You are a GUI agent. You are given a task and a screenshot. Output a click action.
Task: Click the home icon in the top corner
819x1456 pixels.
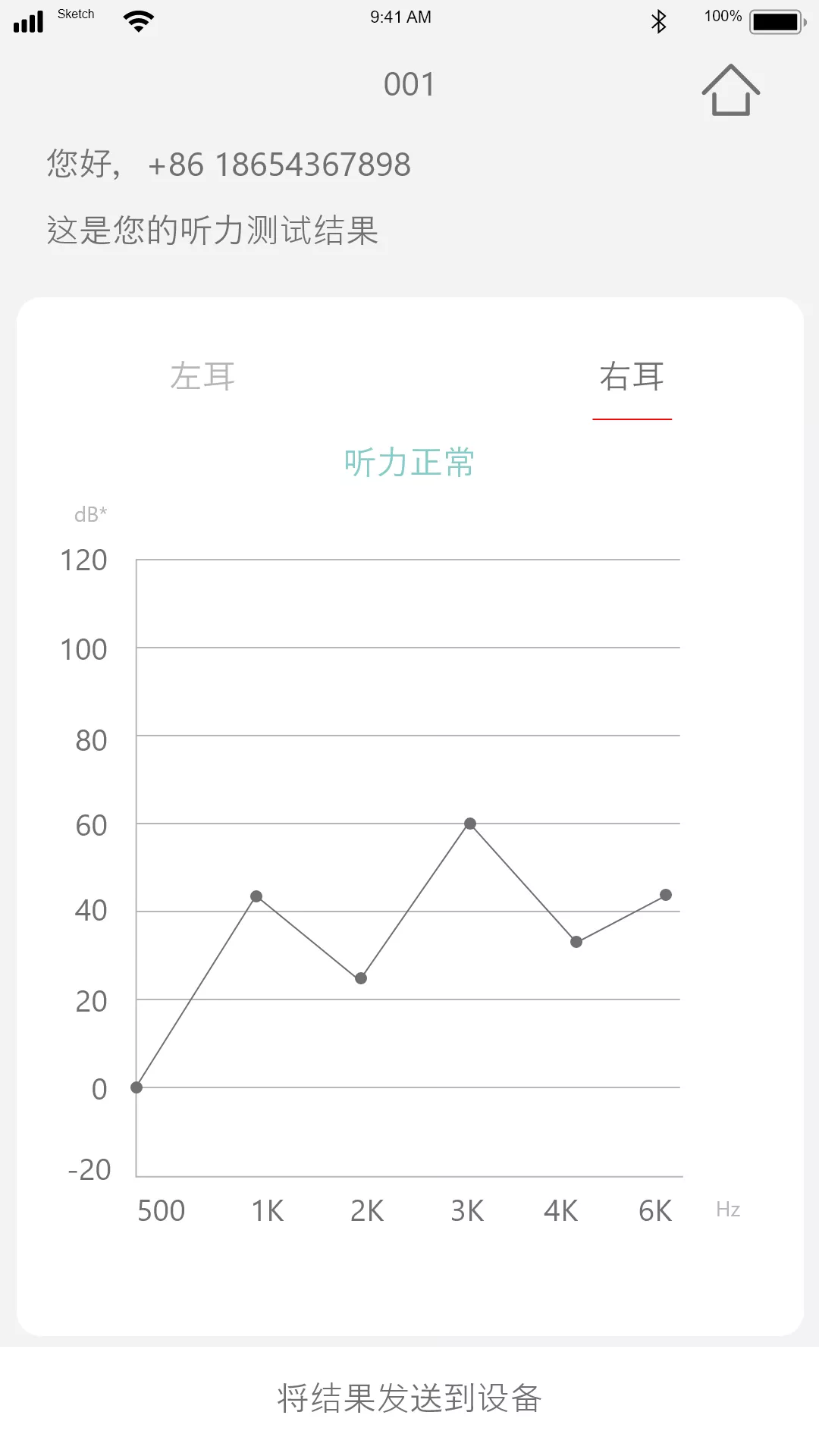(730, 89)
